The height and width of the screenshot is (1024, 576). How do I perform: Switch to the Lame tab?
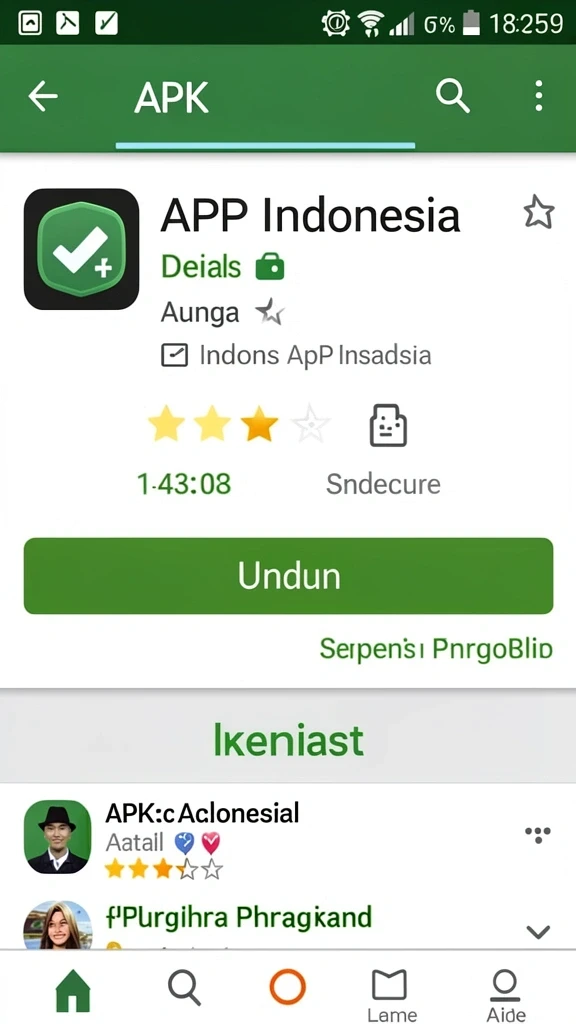391,995
